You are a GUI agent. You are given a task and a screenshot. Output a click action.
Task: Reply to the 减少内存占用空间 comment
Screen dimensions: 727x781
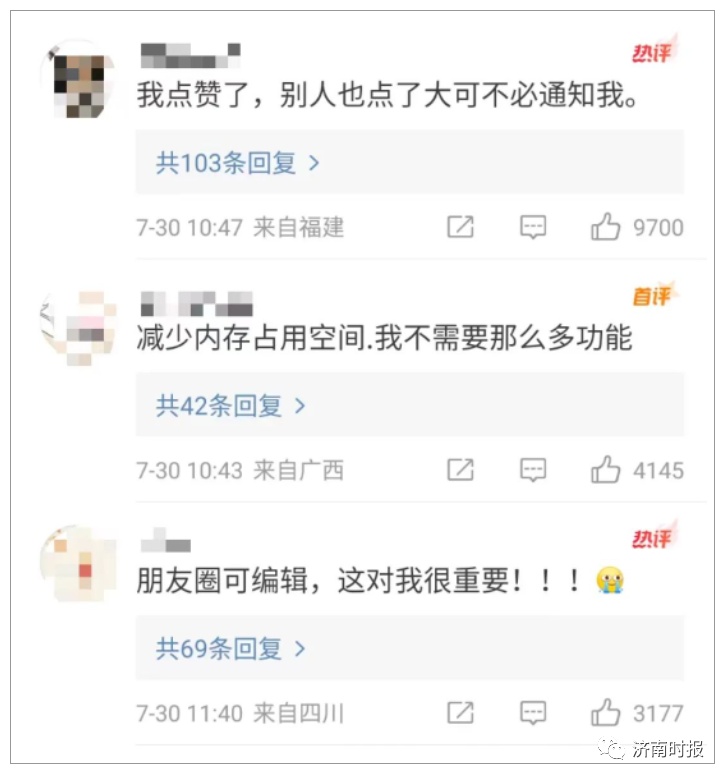pyautogui.click(x=533, y=470)
